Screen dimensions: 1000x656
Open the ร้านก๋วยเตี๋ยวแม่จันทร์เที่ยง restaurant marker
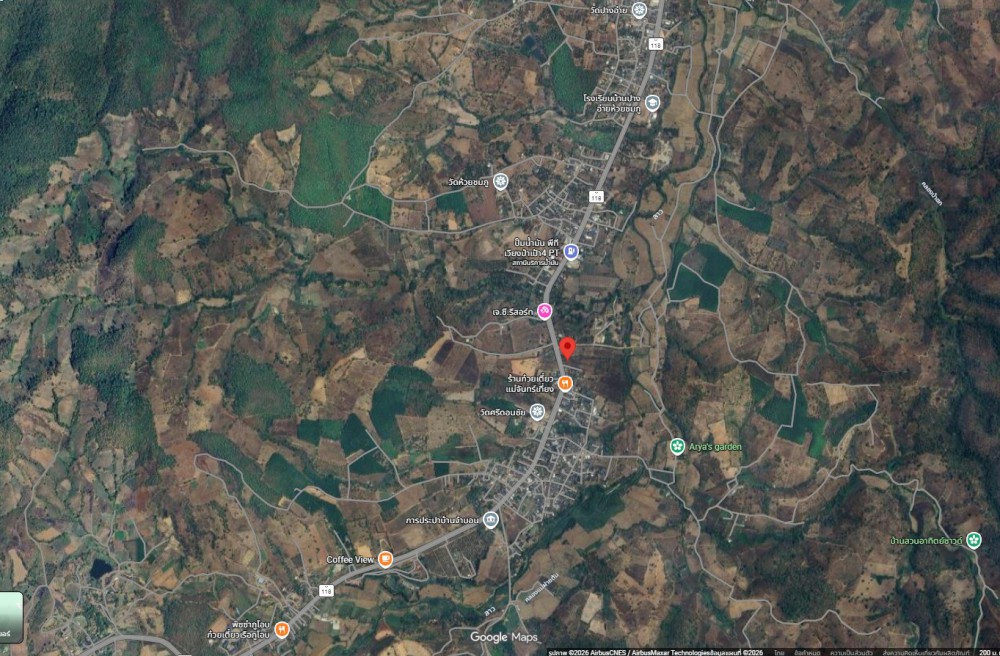(x=565, y=383)
